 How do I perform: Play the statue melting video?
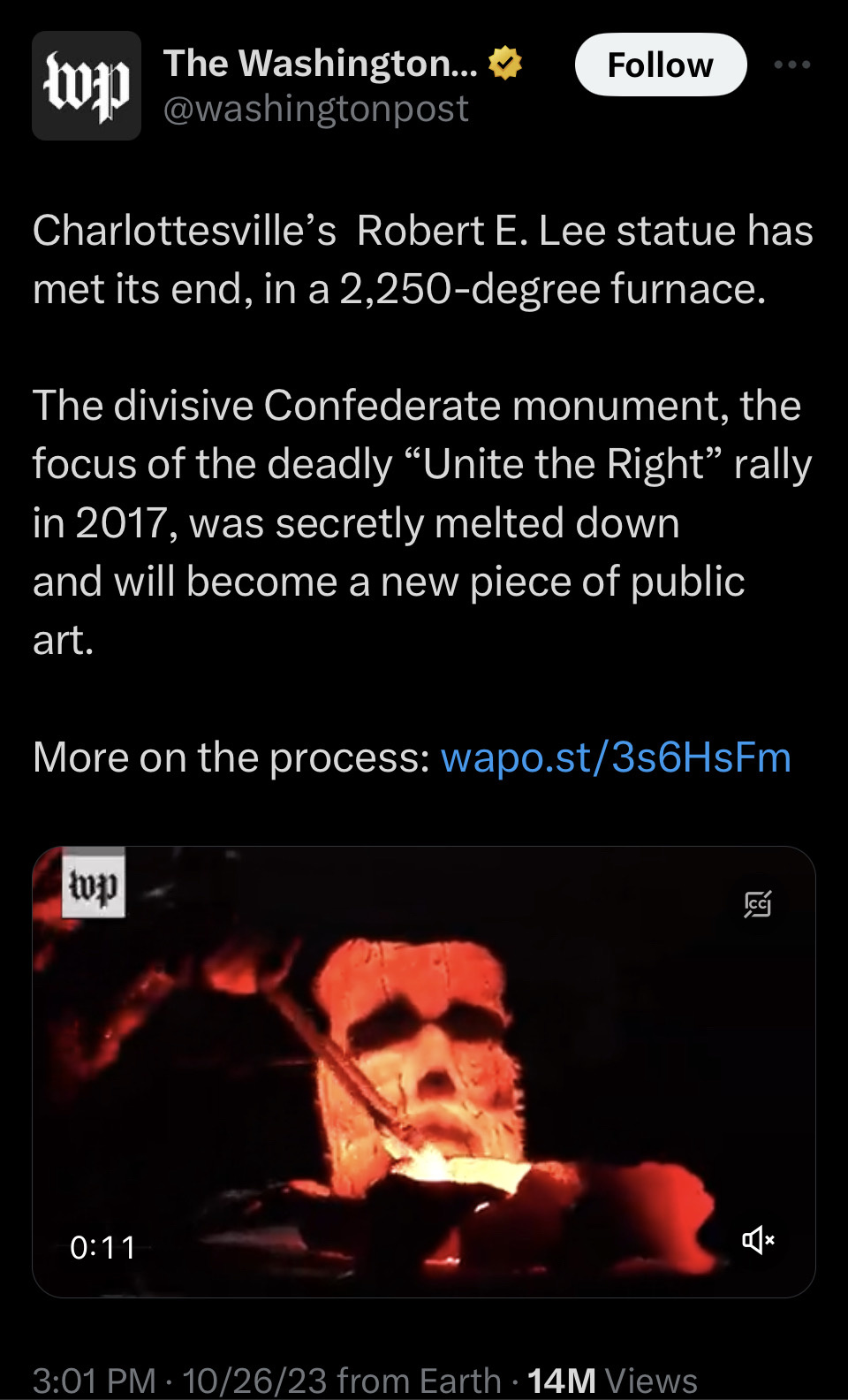click(x=424, y=1072)
